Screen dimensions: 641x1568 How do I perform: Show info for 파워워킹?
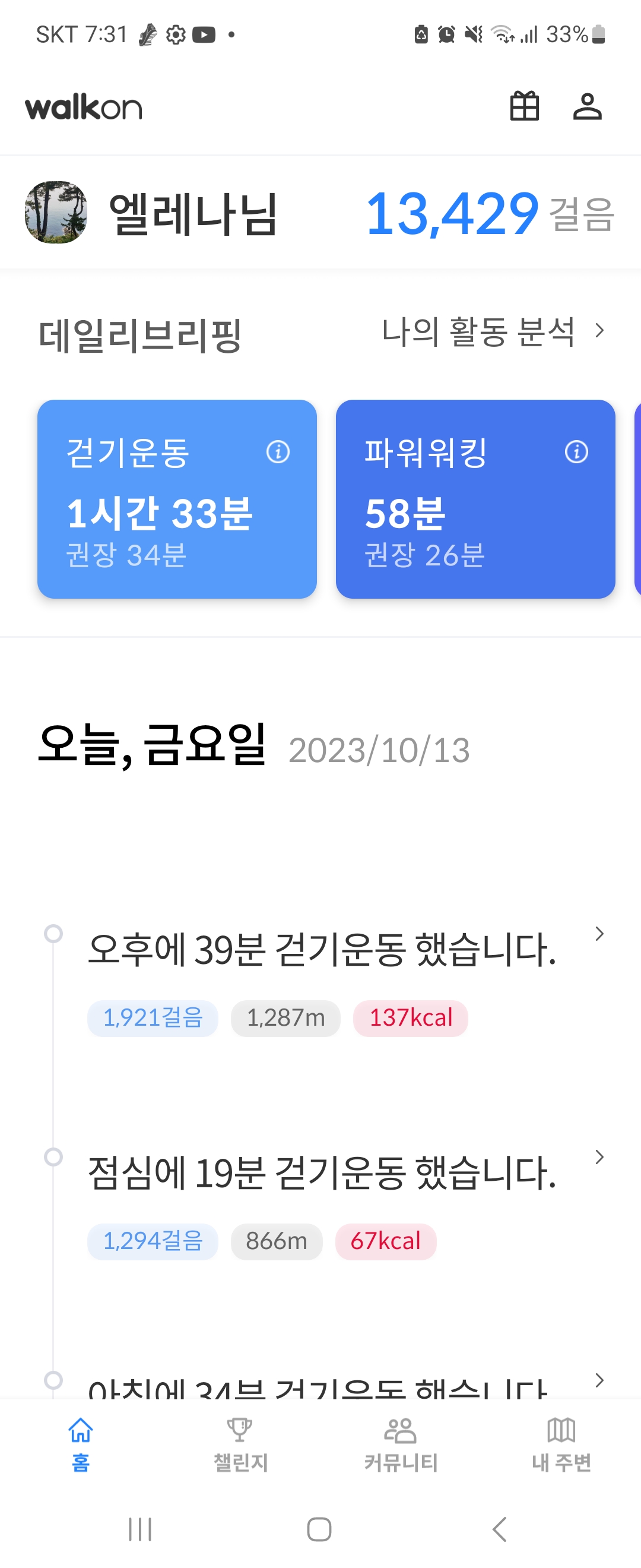(x=576, y=452)
